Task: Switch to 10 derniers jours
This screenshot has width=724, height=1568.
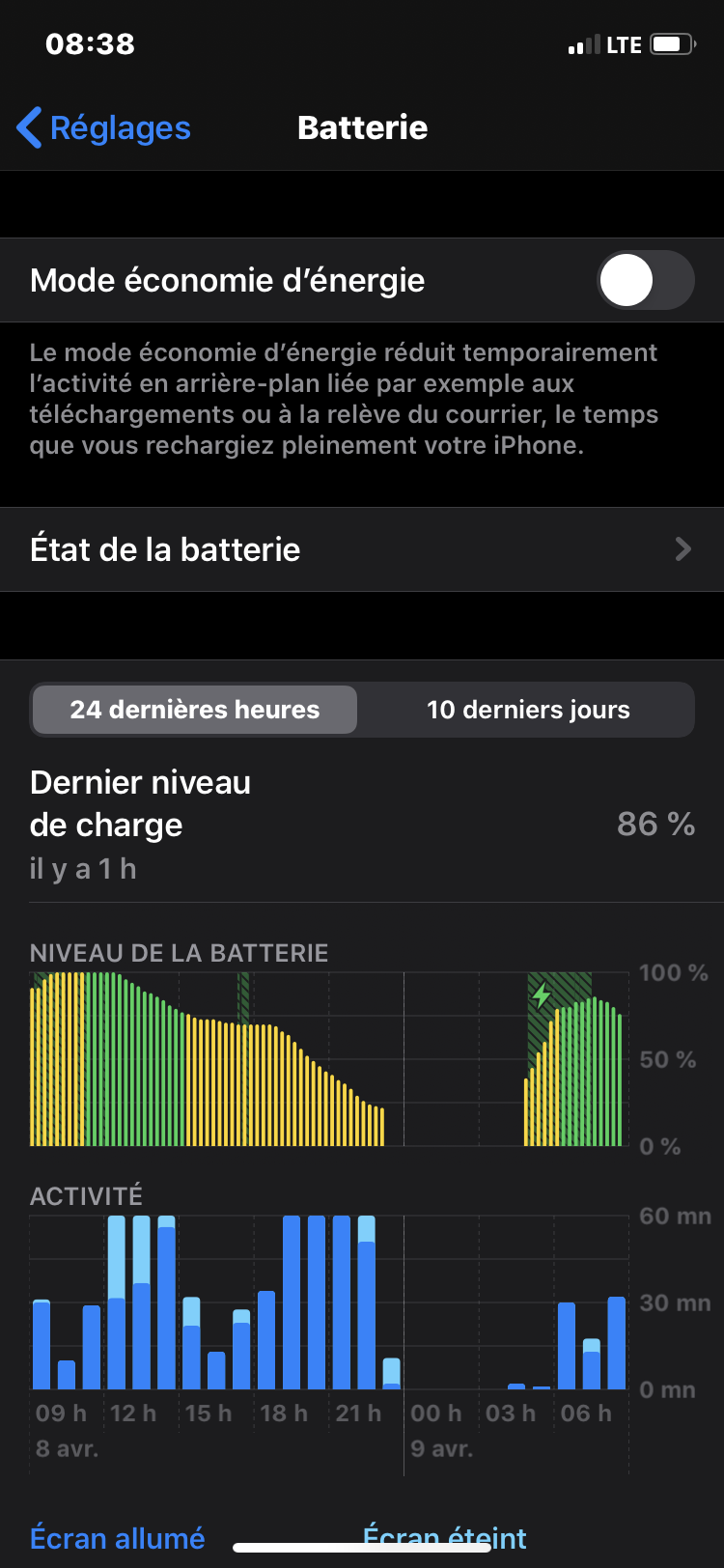Action: tap(528, 711)
